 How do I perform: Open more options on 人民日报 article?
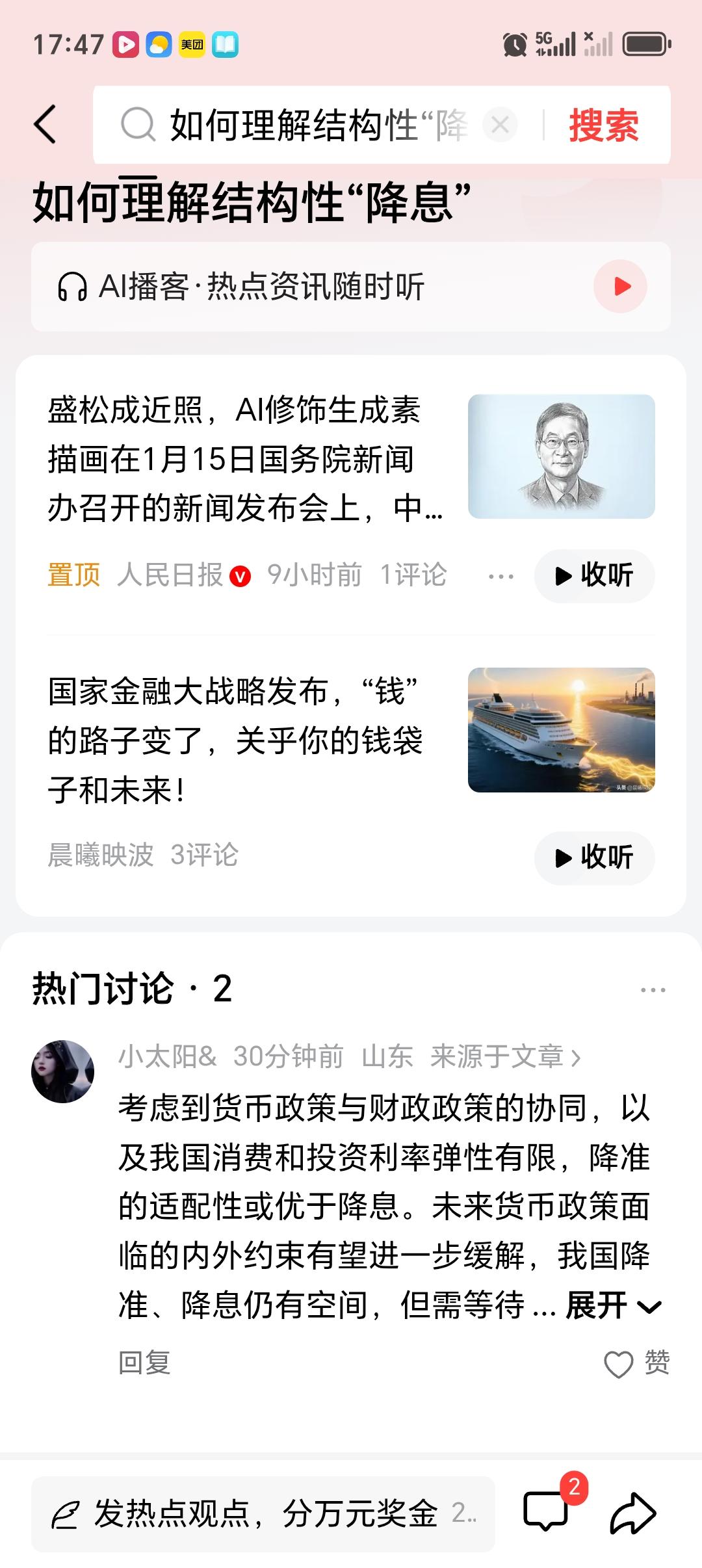click(500, 576)
